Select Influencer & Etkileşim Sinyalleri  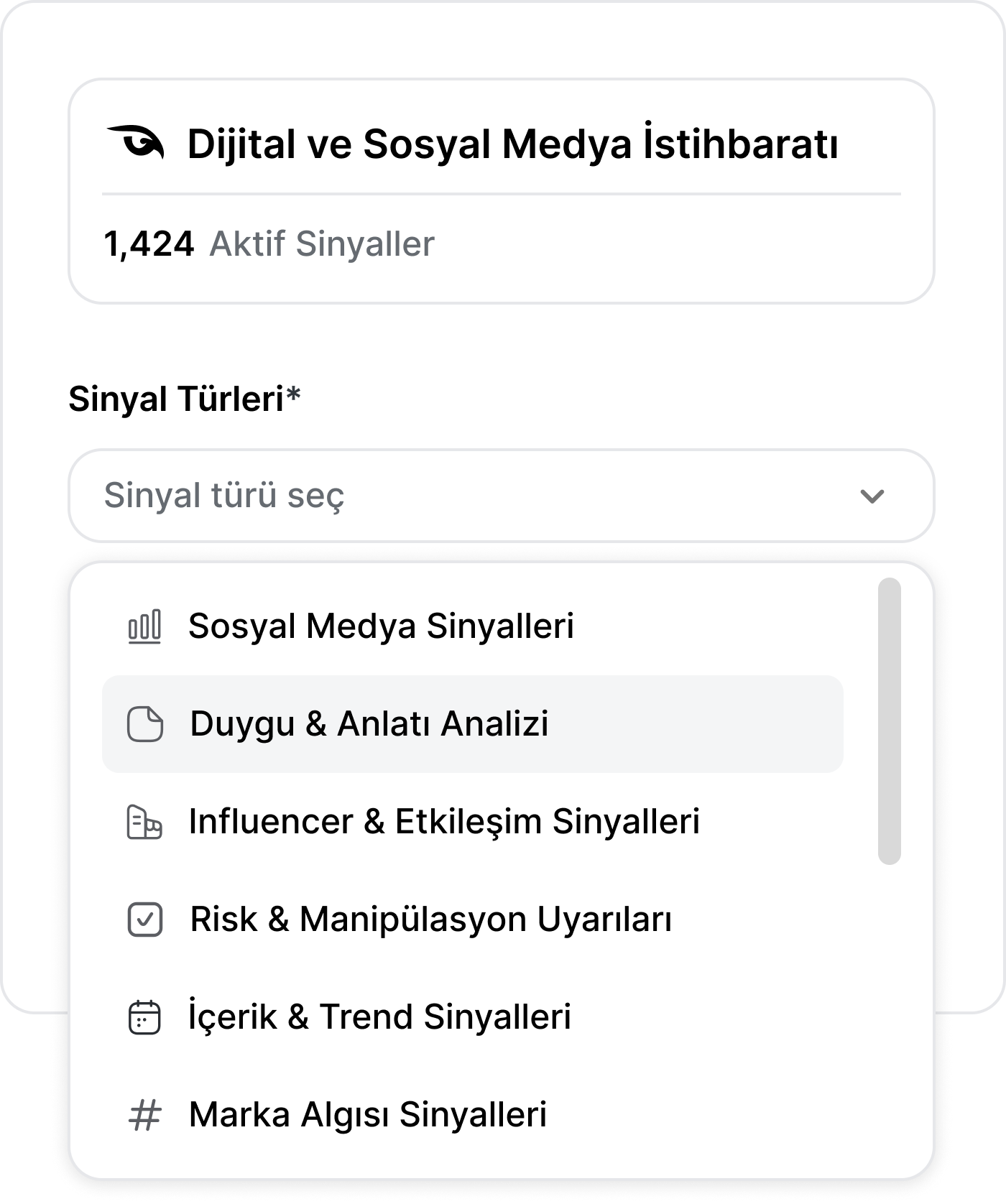pos(443,821)
